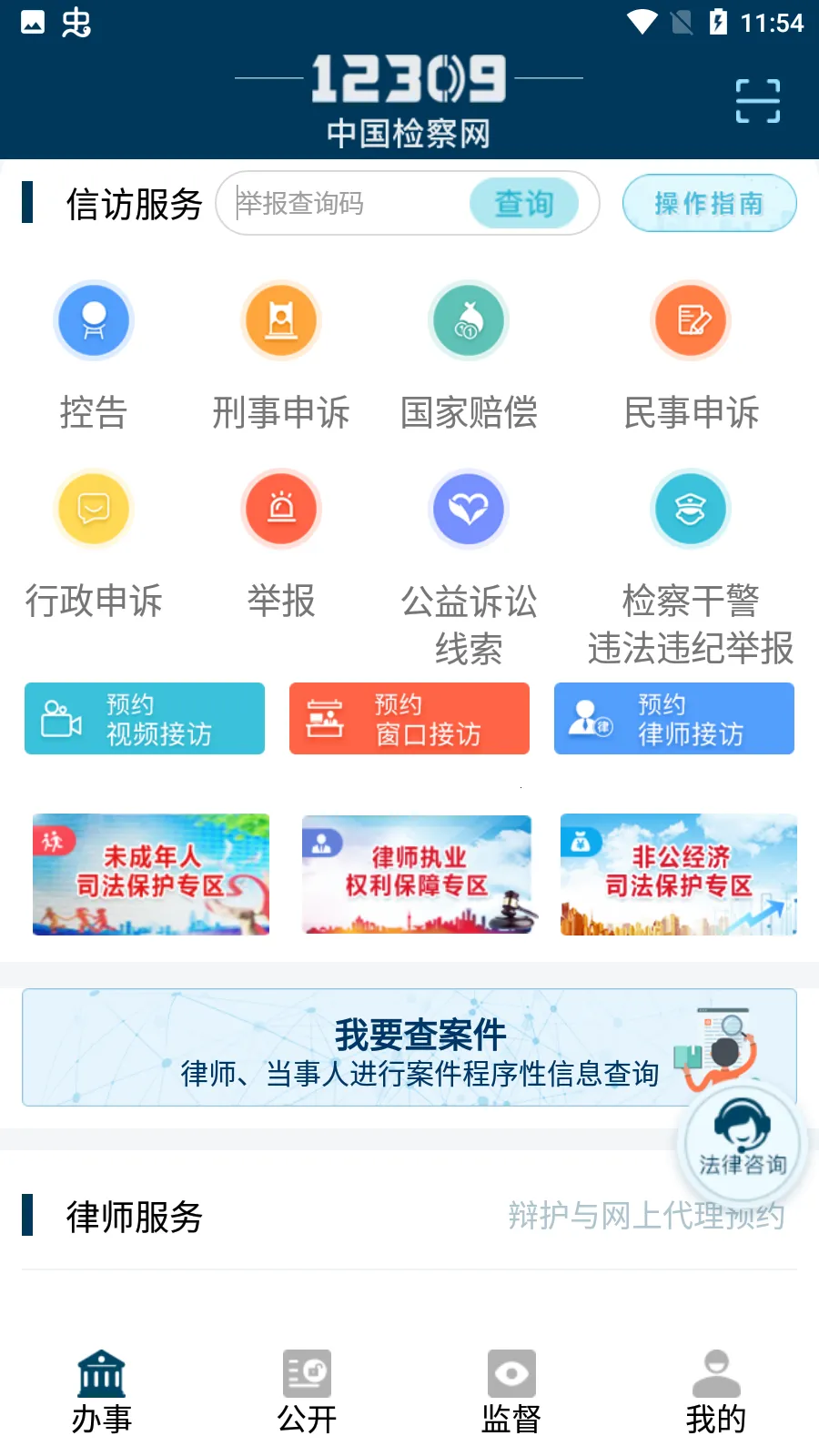Open 行政申诉 entry
The image size is (819, 1456).
pos(94,510)
